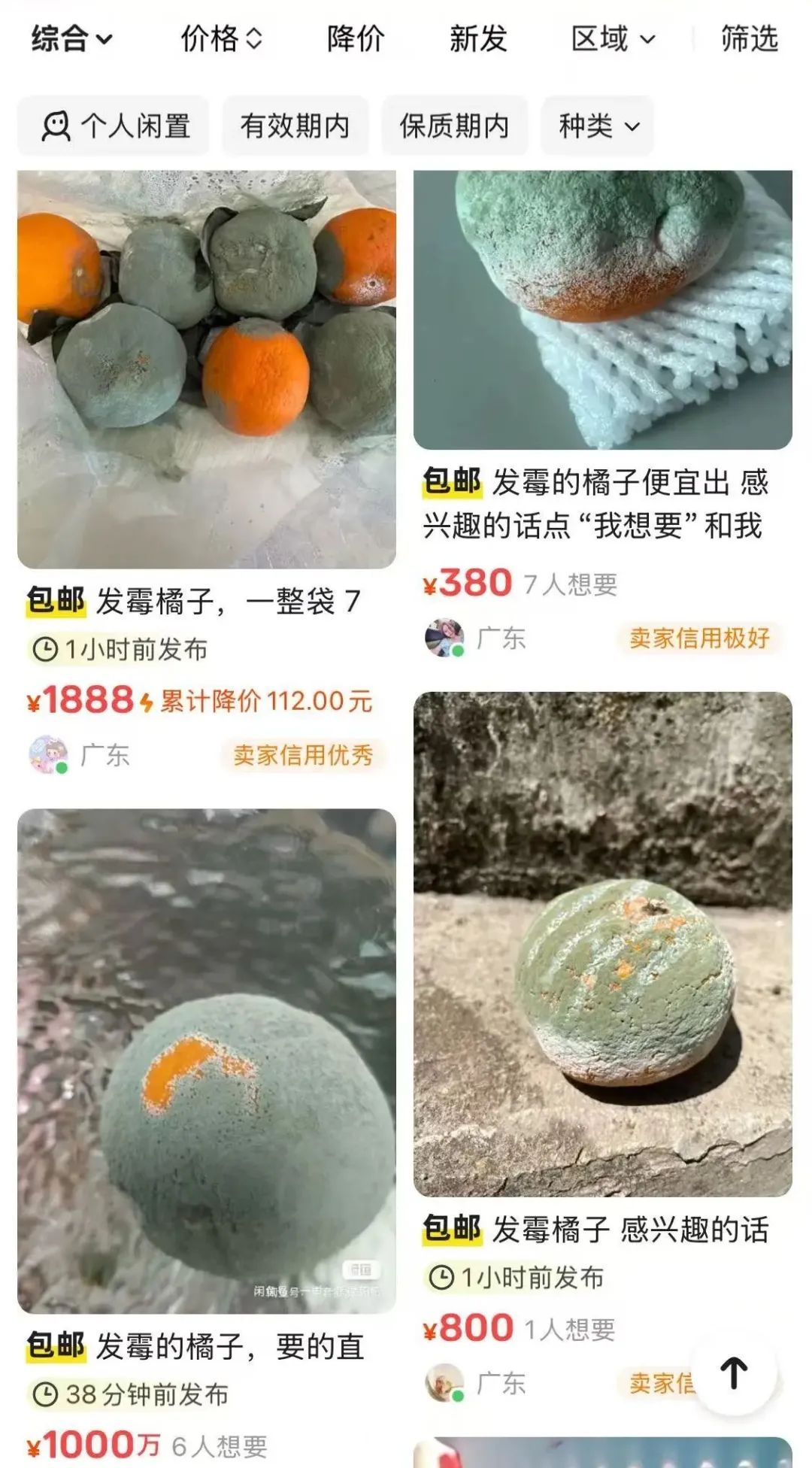Open the 筛选 filter panel
Screen dimensions: 812x1468
pos(749,40)
